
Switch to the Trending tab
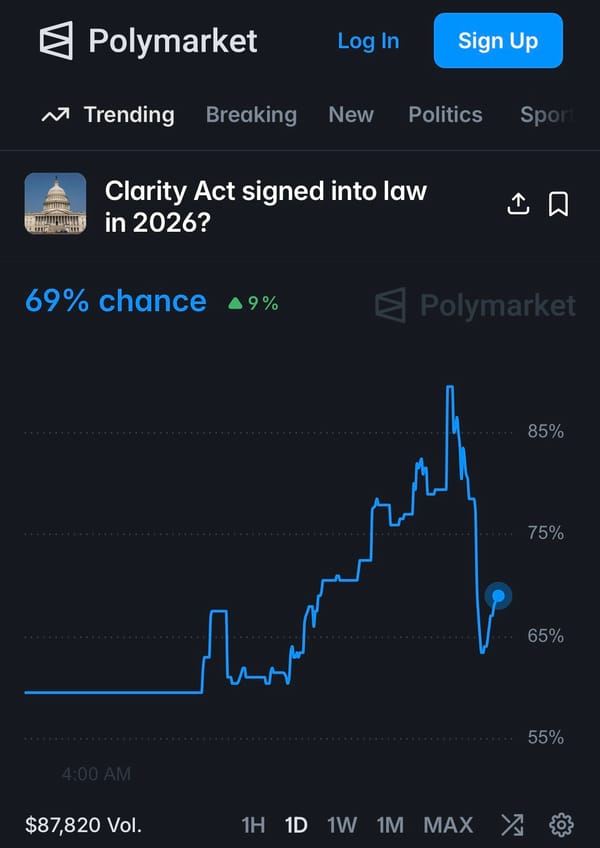click(x=108, y=115)
